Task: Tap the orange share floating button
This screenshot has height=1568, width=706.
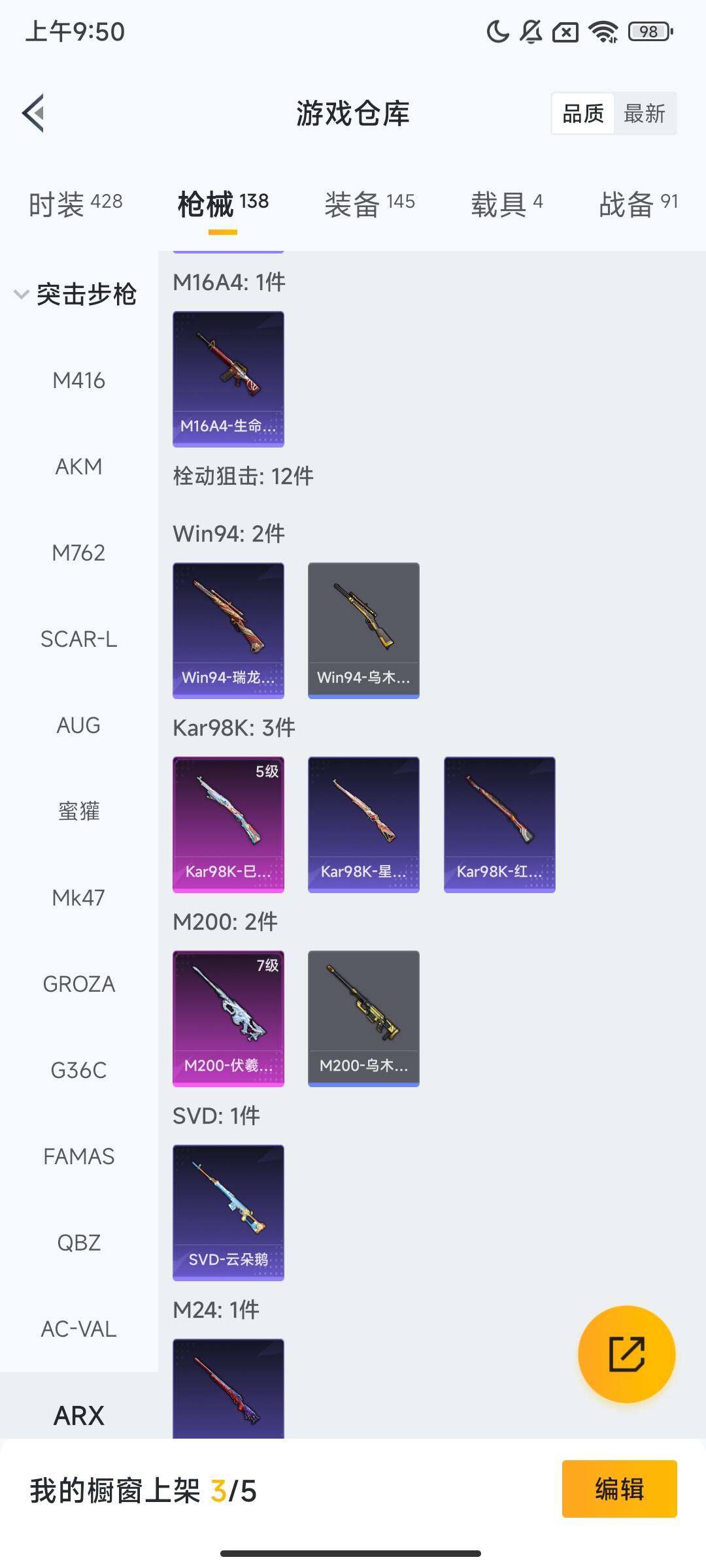Action: (626, 1354)
